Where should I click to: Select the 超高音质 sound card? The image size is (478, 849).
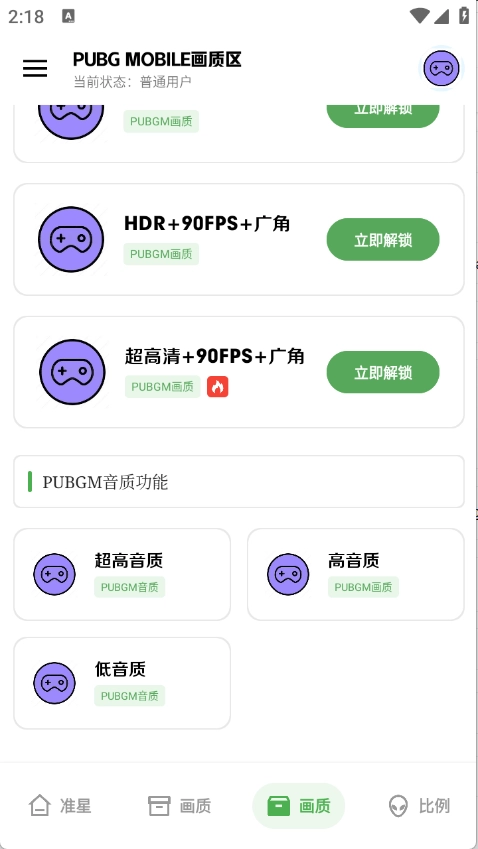(x=122, y=574)
